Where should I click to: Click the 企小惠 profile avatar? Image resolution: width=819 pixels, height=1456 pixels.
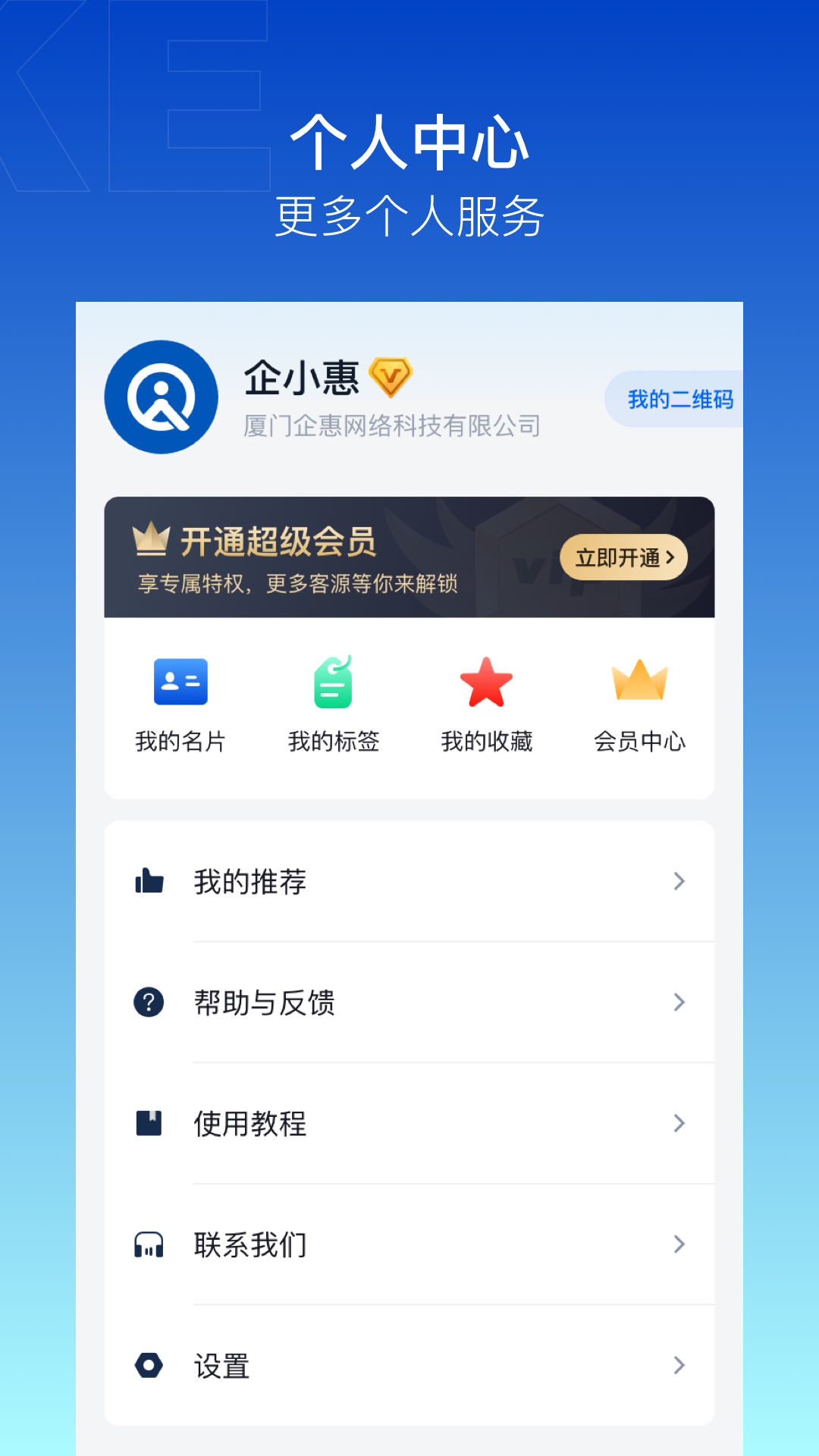(x=162, y=396)
